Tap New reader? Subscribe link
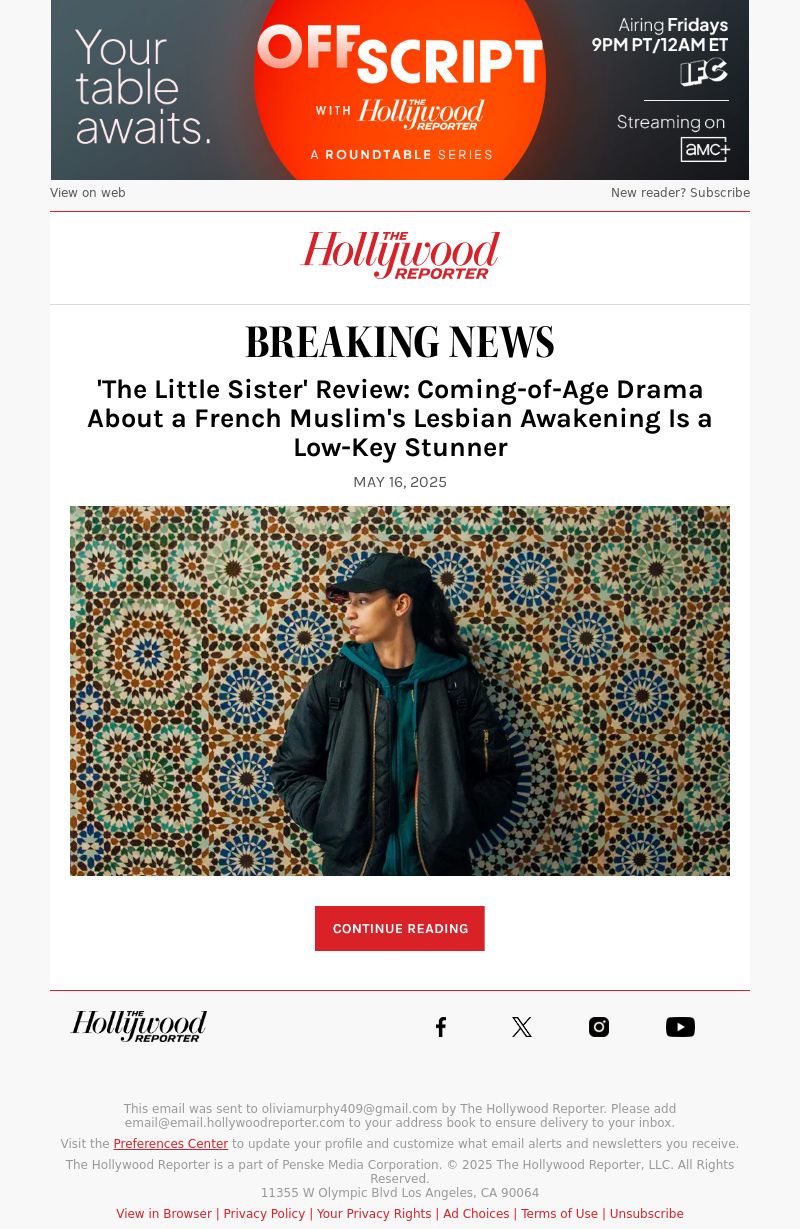The height and width of the screenshot is (1229, 800). 680,193
